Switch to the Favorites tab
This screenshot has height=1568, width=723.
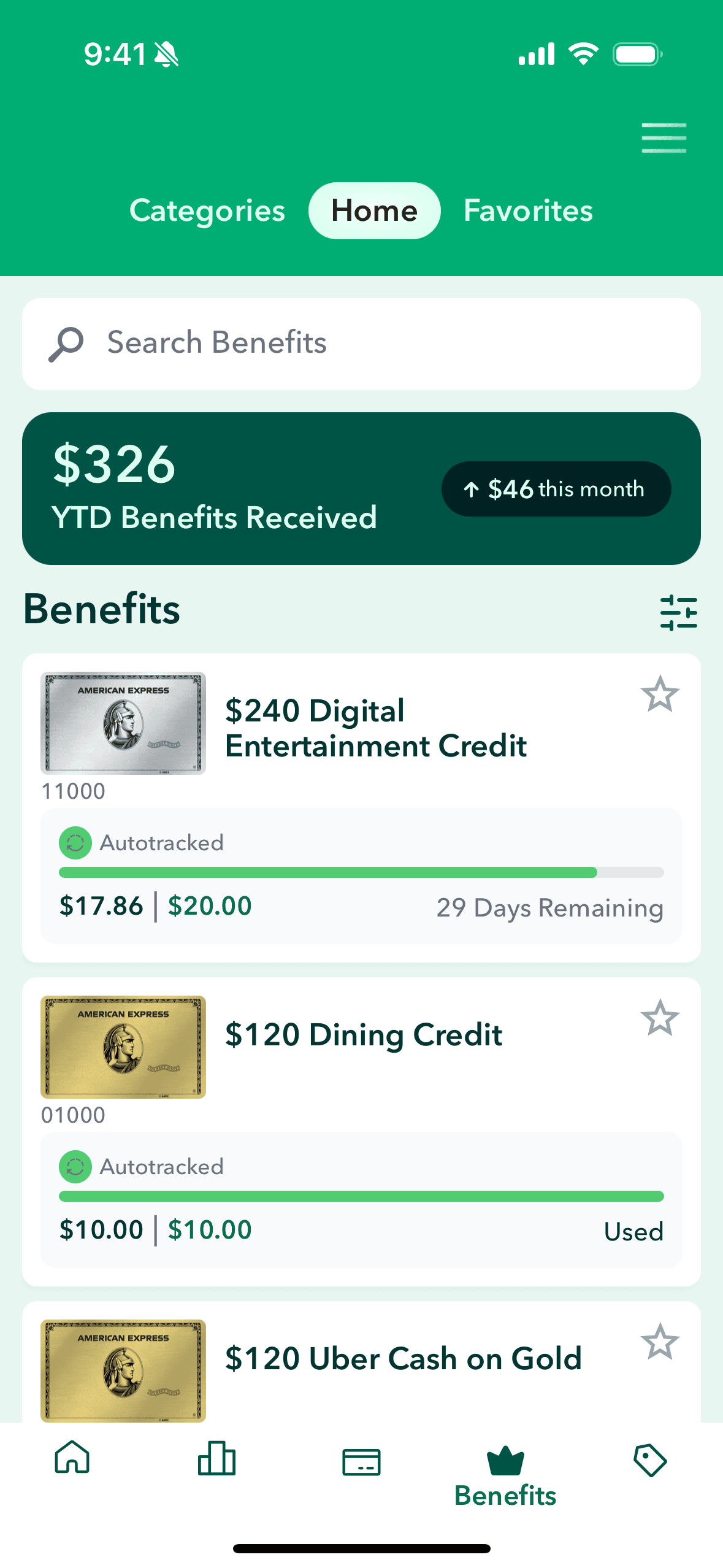(x=528, y=210)
